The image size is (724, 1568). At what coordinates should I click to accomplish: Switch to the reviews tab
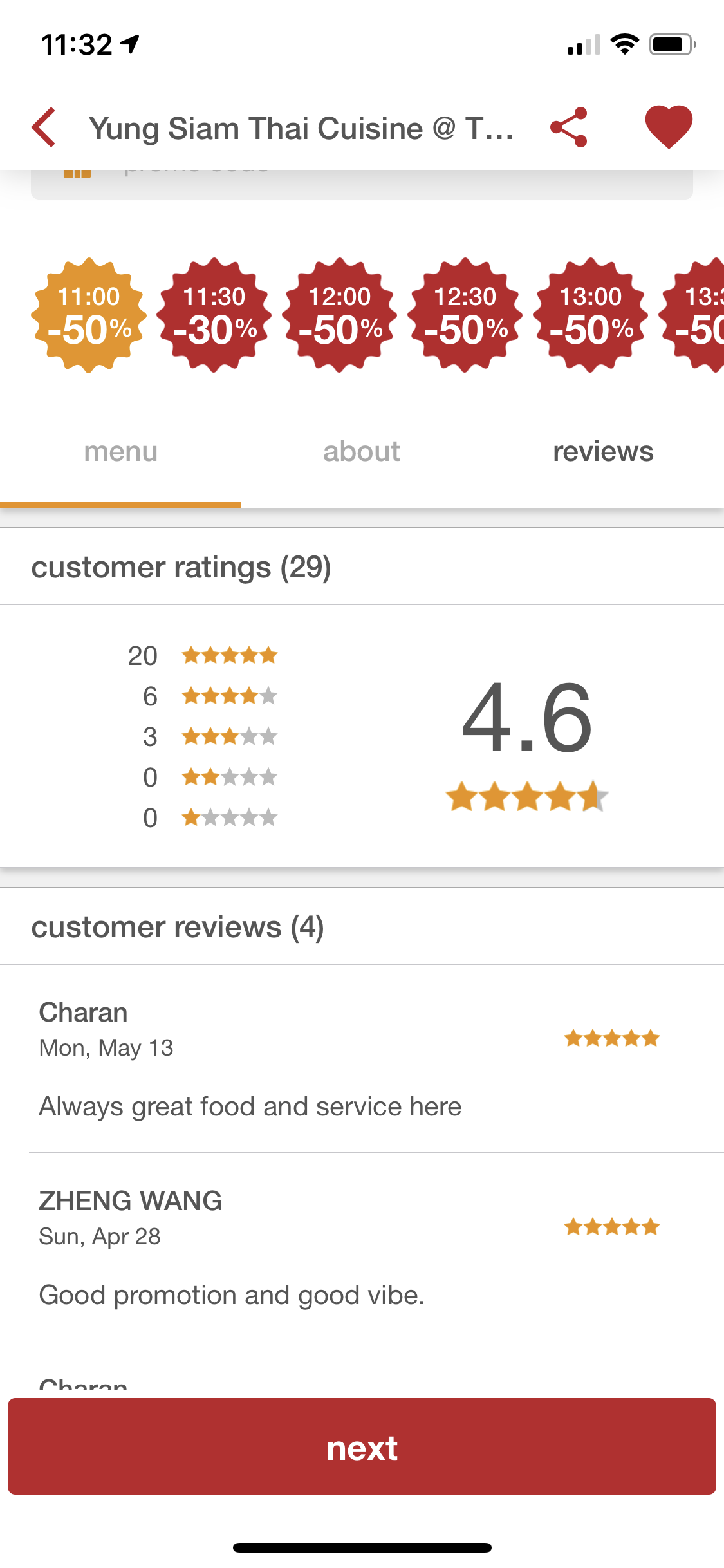click(603, 452)
